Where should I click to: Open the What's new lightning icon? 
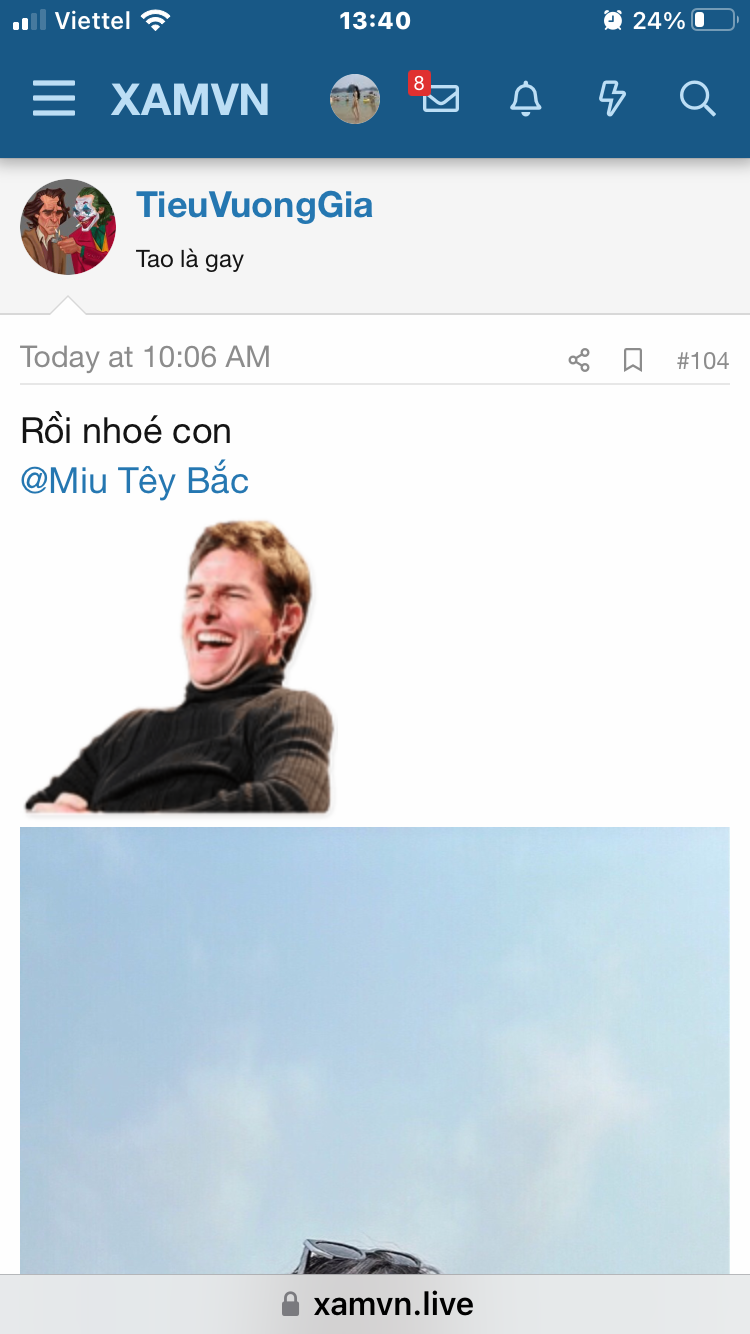coord(611,99)
